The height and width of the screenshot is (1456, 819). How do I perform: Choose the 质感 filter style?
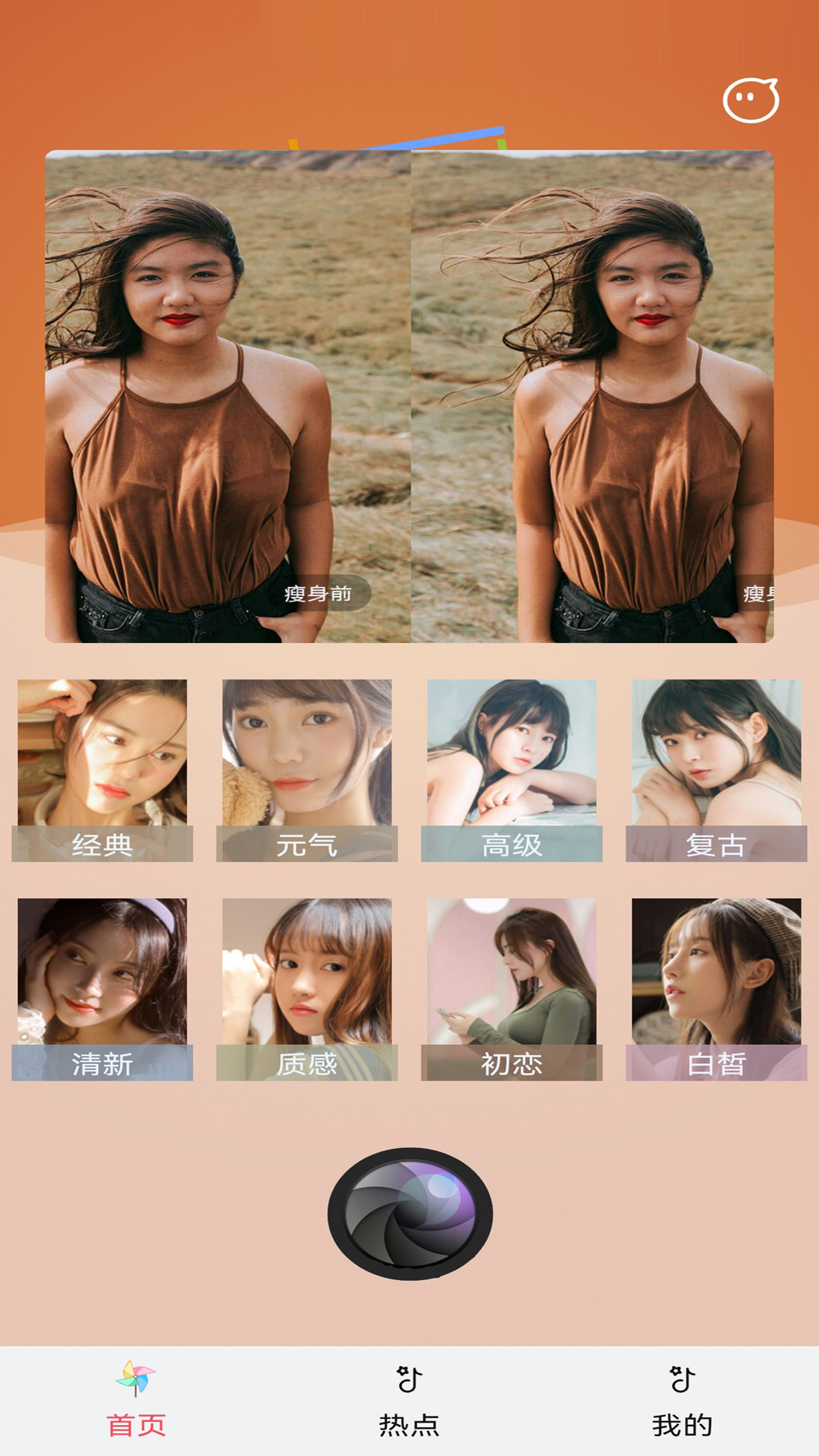307,989
